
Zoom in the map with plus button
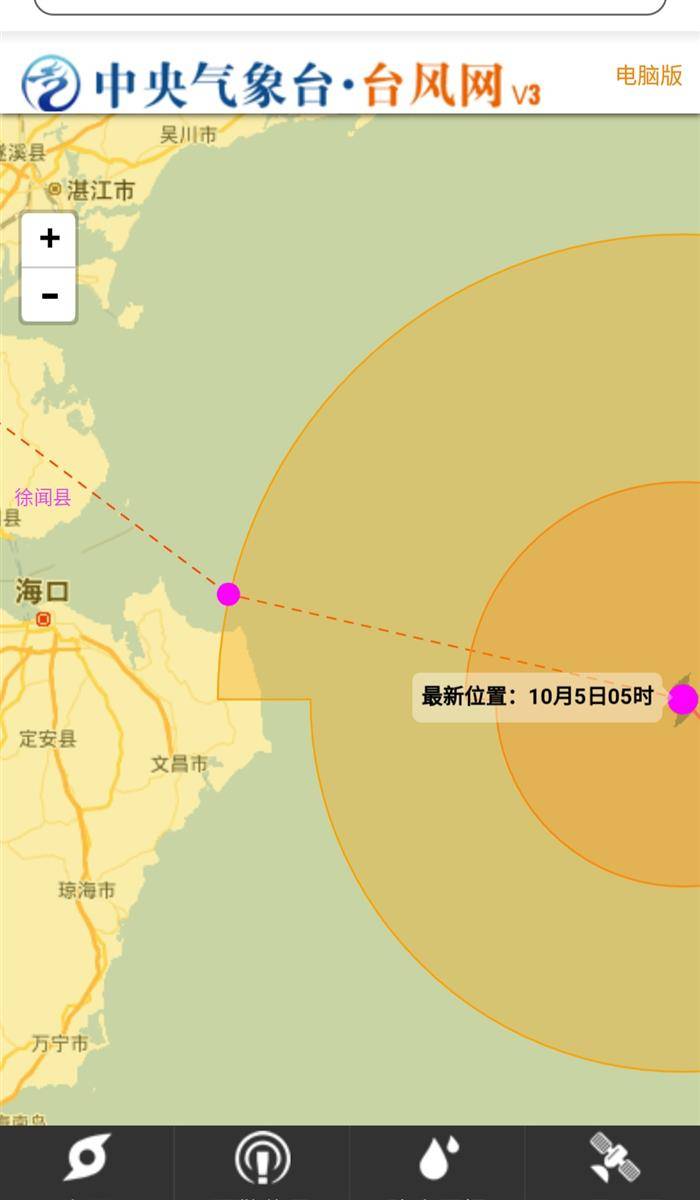point(49,239)
